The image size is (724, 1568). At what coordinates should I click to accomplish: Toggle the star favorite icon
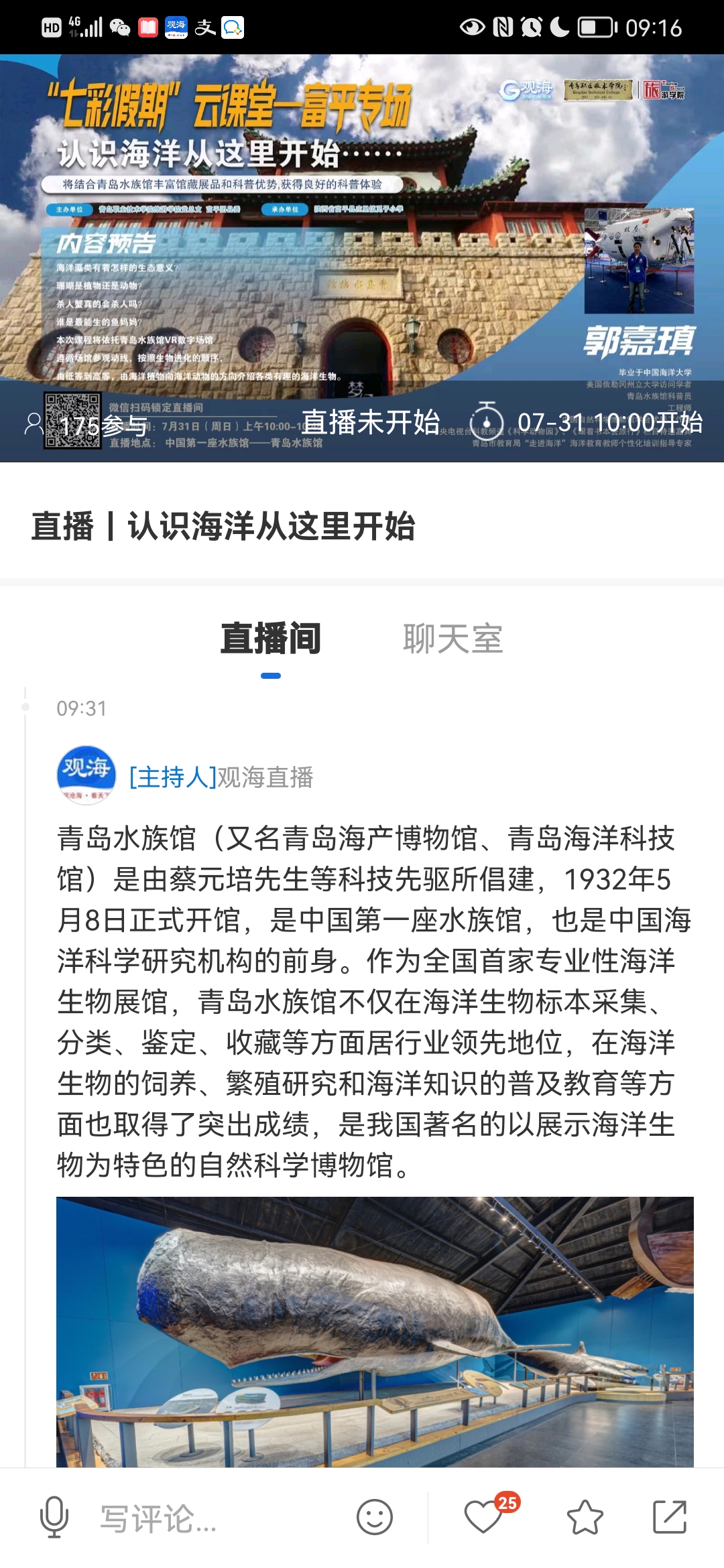(586, 1518)
